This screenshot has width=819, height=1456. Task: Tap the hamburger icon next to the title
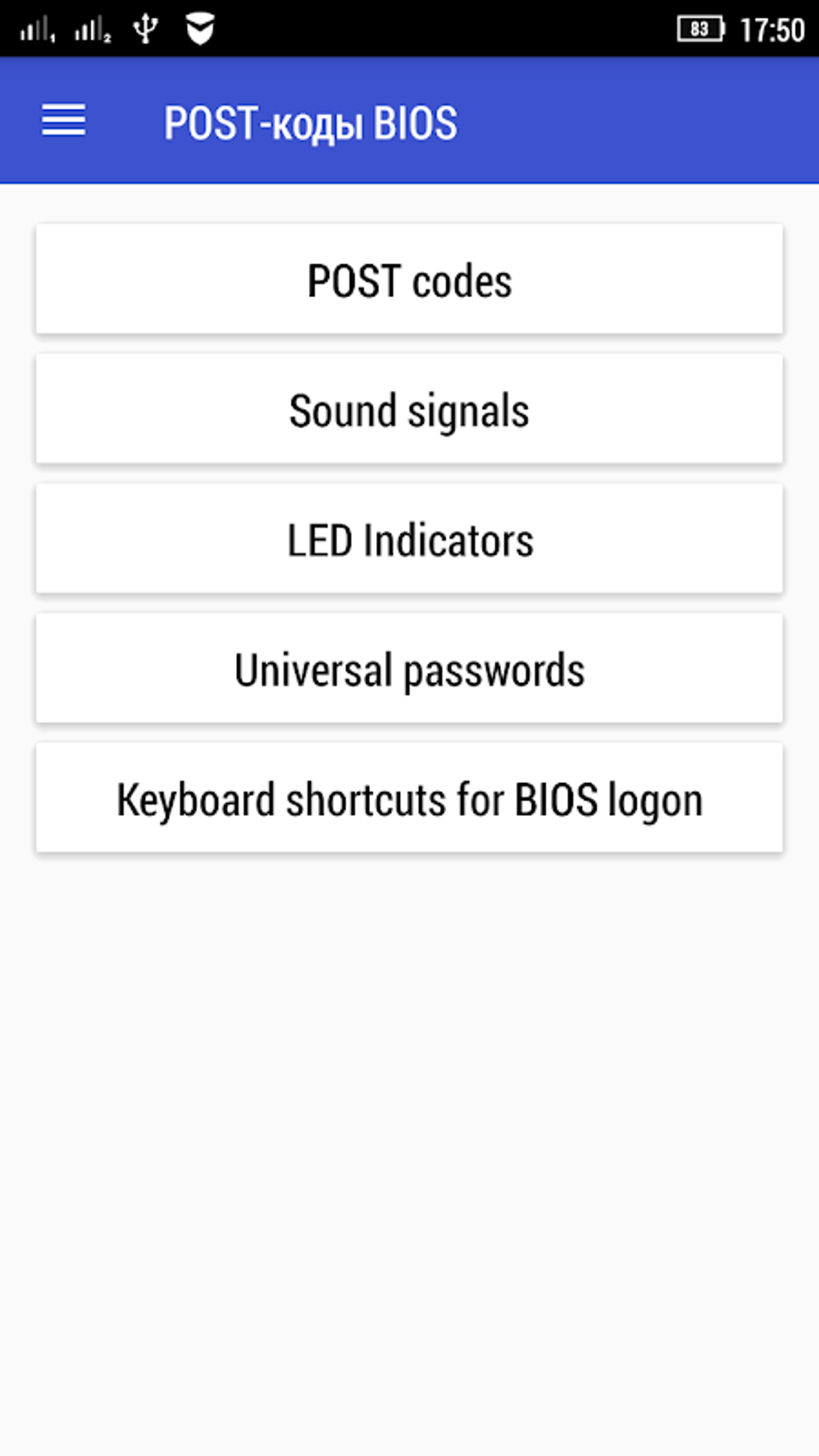[x=64, y=120]
